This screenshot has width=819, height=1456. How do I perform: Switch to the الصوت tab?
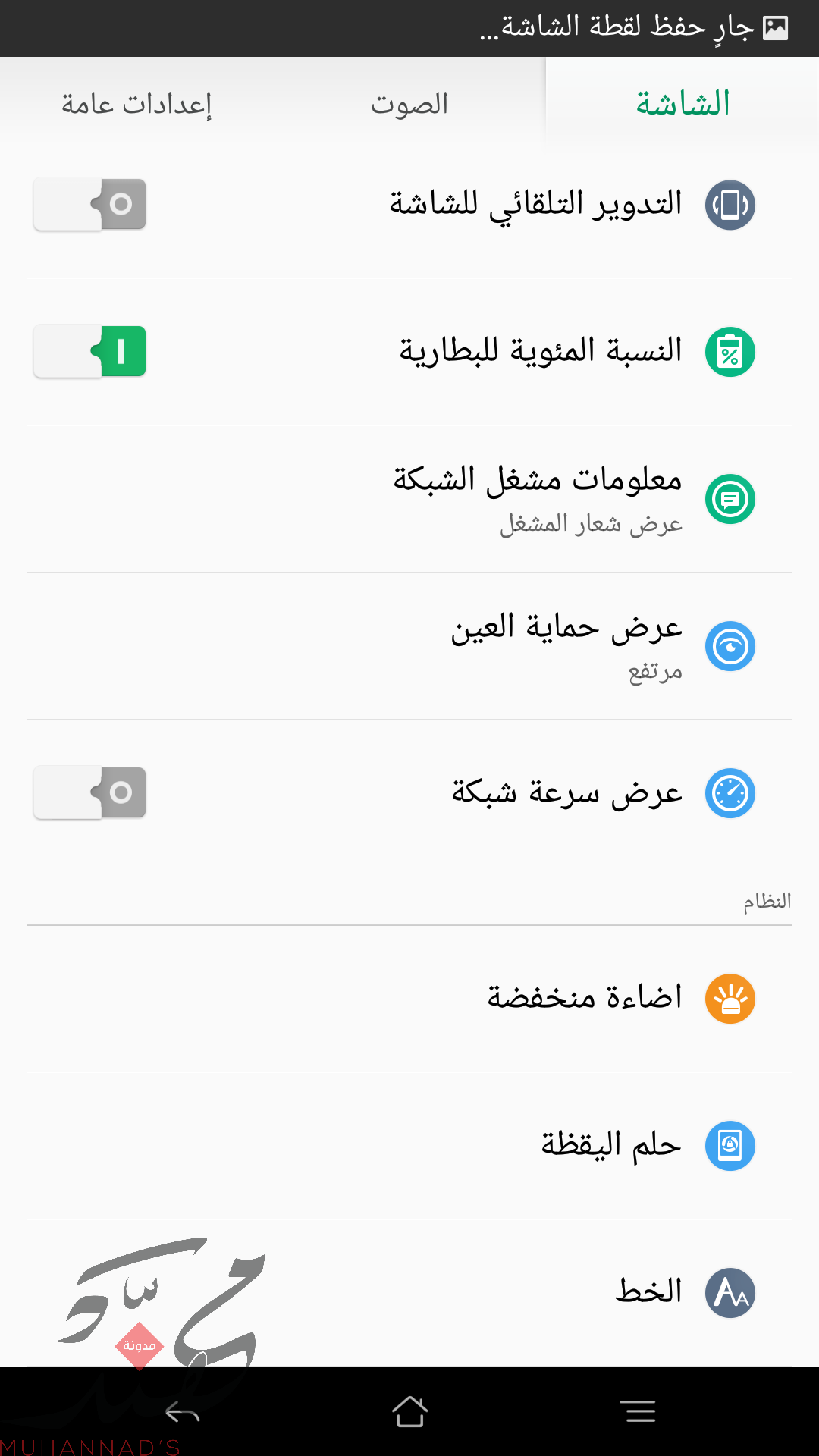409,103
